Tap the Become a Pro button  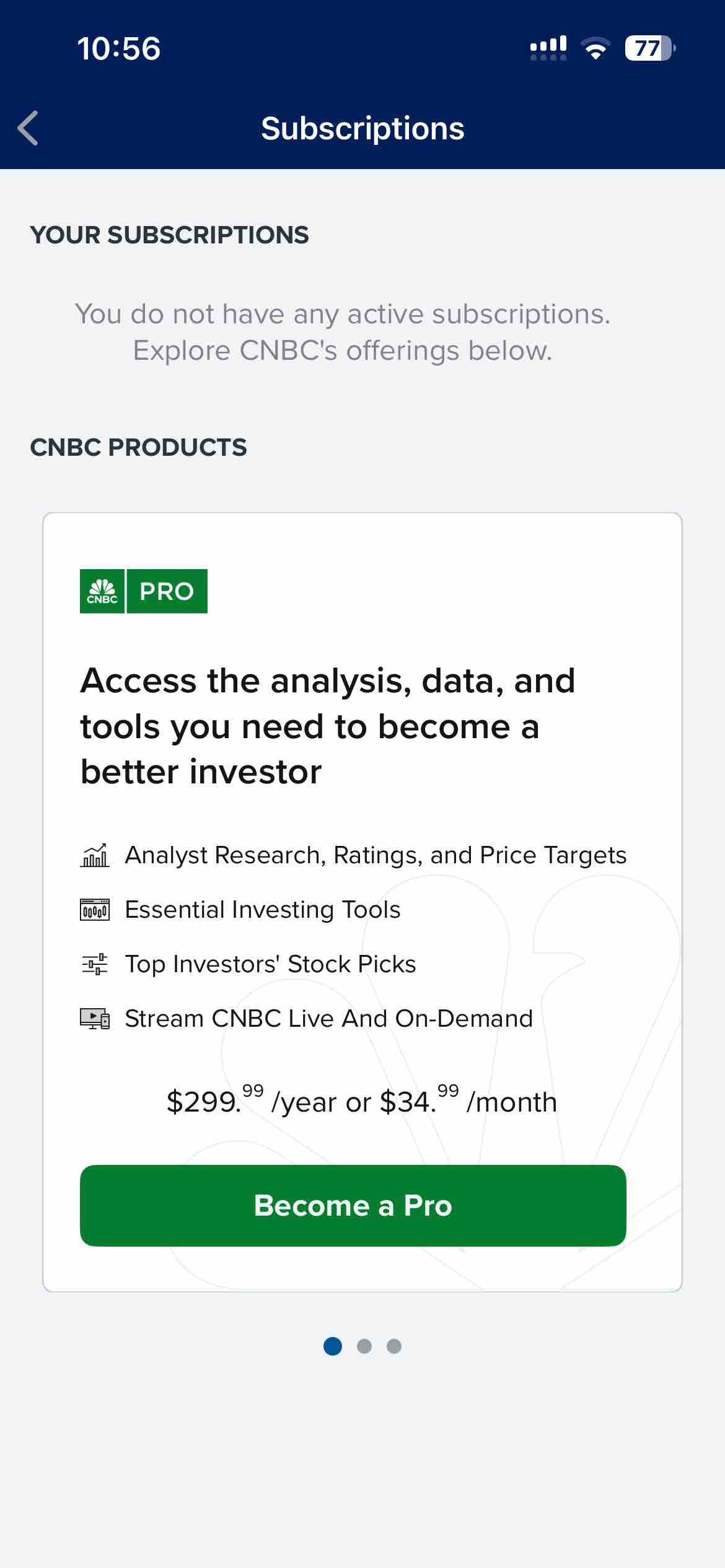point(354,1205)
